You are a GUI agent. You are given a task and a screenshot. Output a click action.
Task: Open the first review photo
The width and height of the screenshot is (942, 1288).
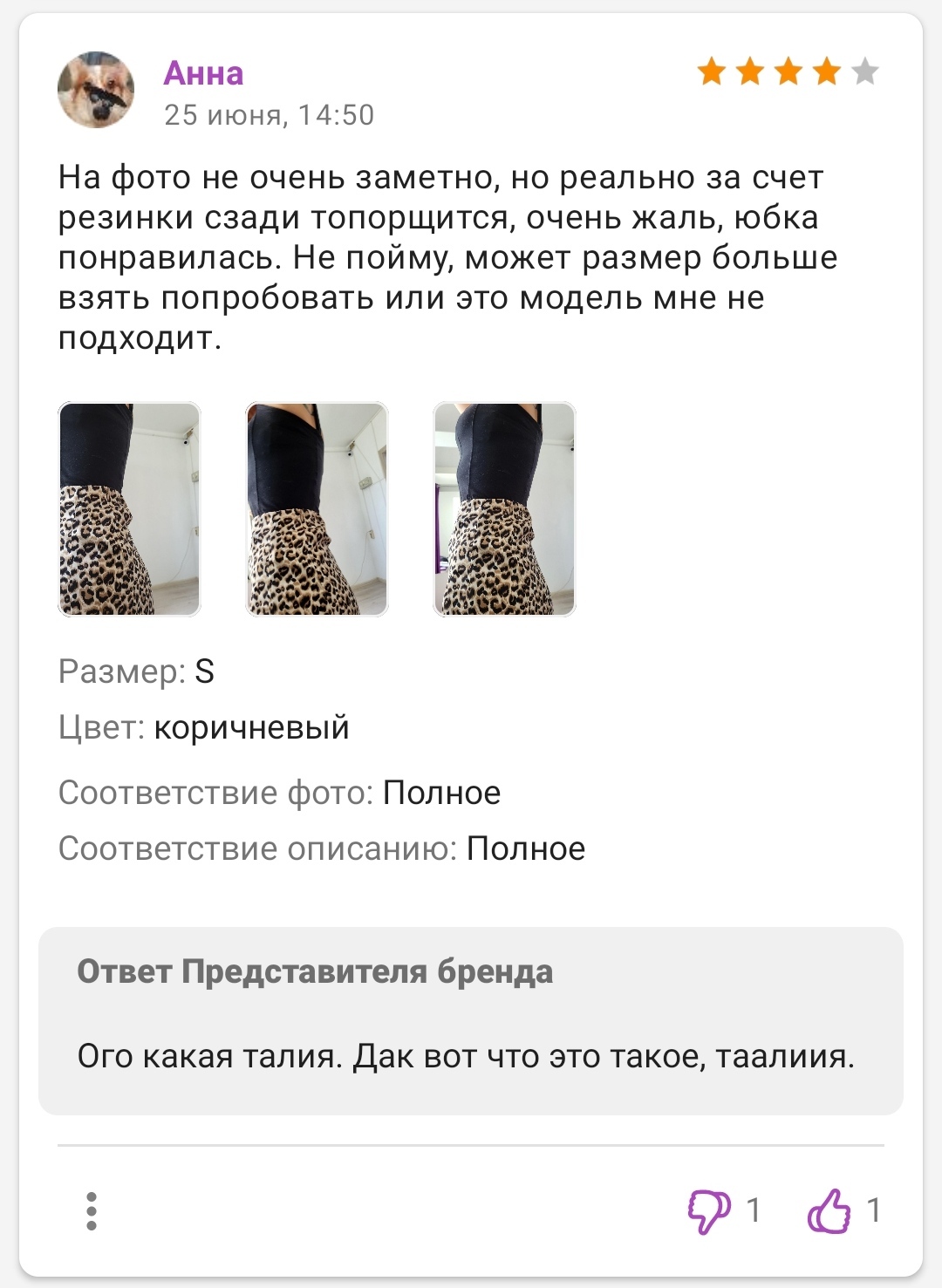(129, 509)
